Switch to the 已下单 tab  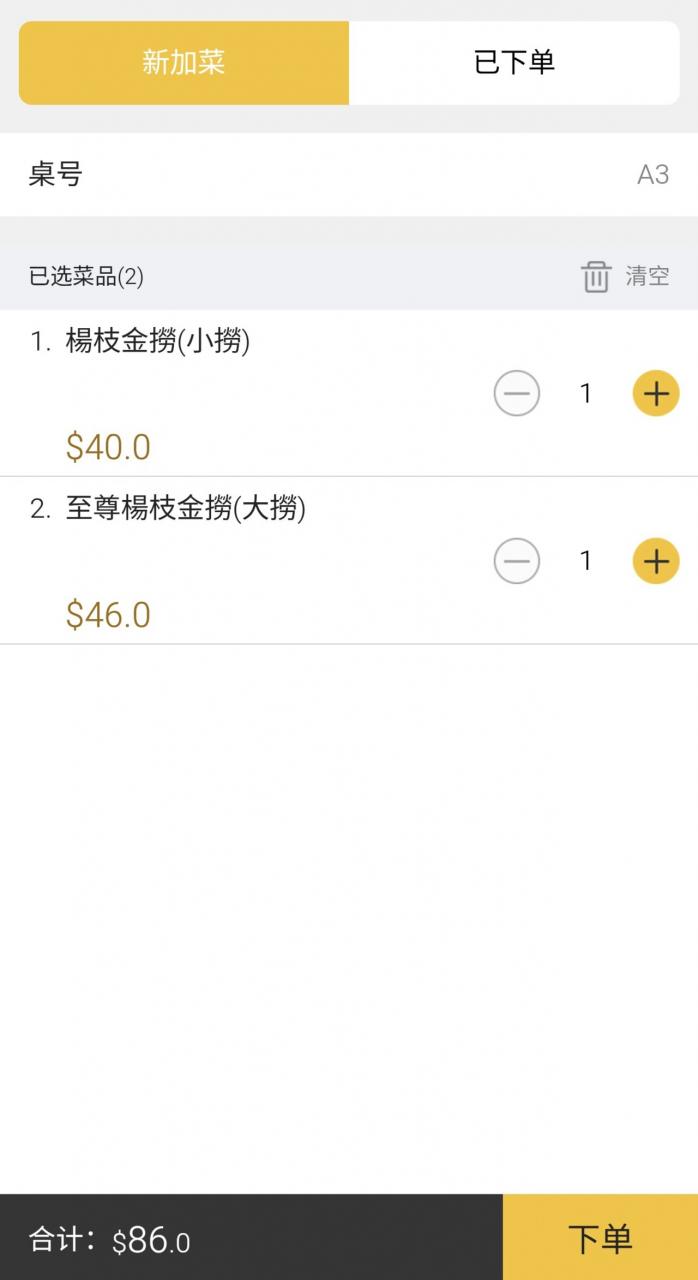tap(514, 63)
